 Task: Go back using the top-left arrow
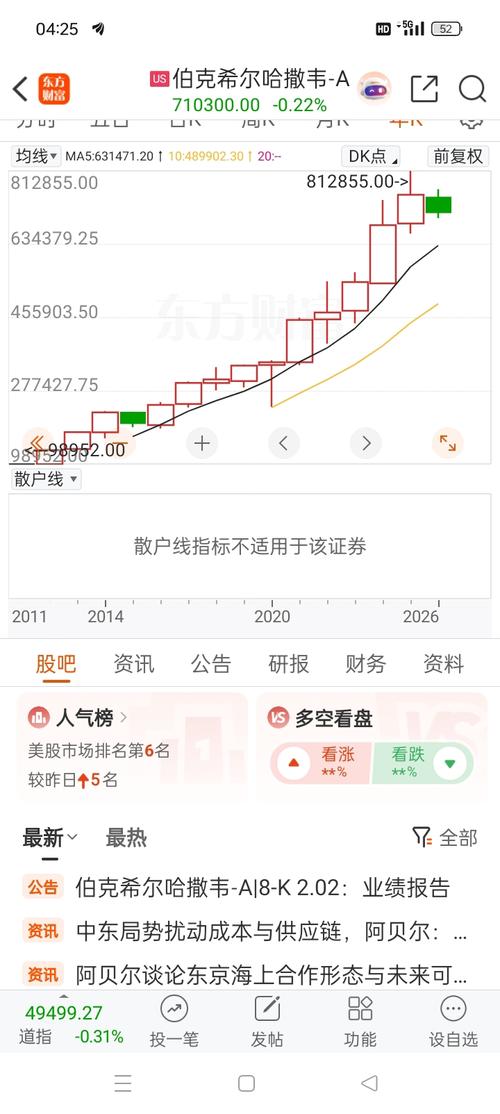(20, 90)
